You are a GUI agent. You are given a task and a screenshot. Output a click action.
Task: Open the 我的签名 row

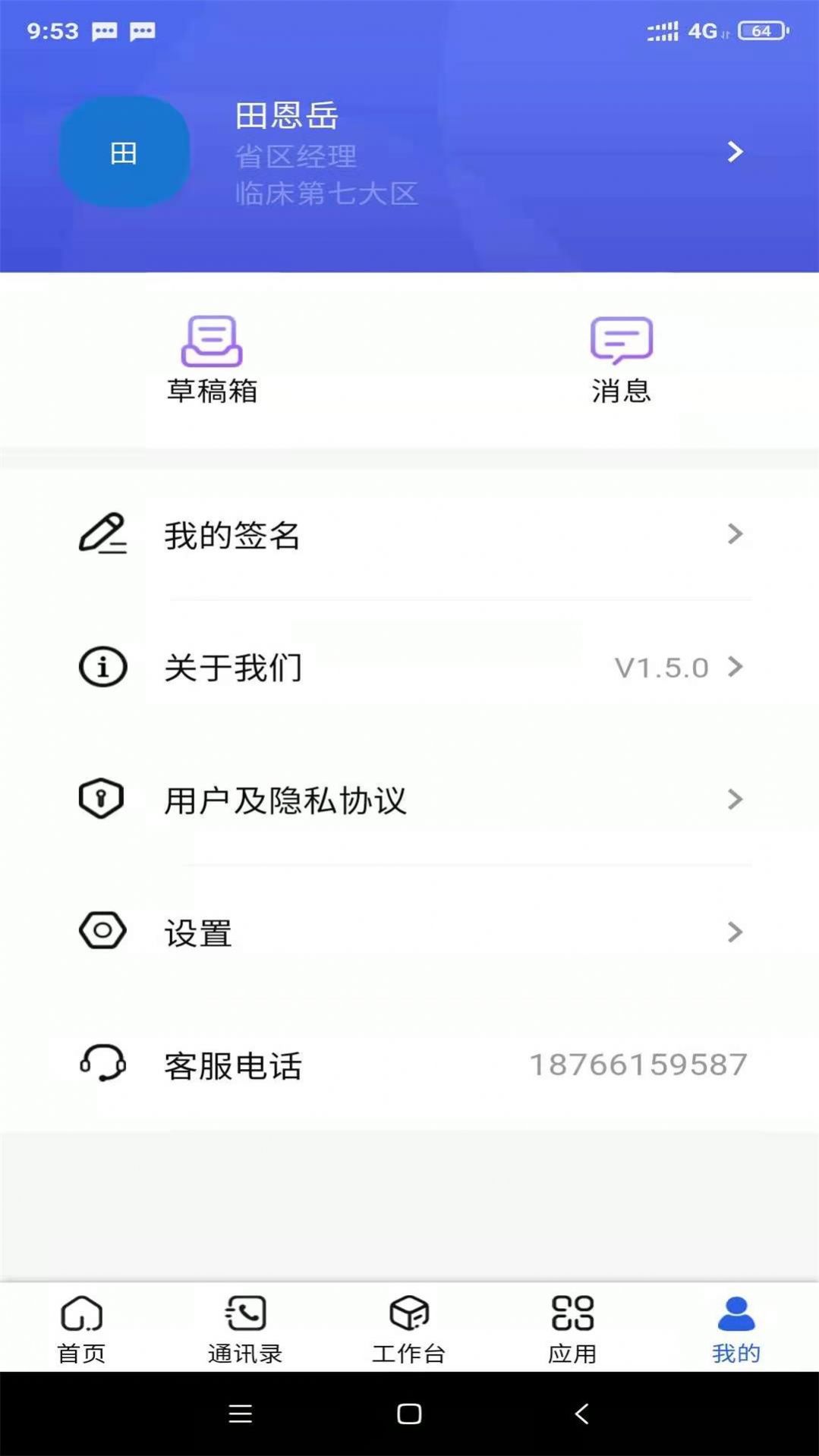coord(409,535)
